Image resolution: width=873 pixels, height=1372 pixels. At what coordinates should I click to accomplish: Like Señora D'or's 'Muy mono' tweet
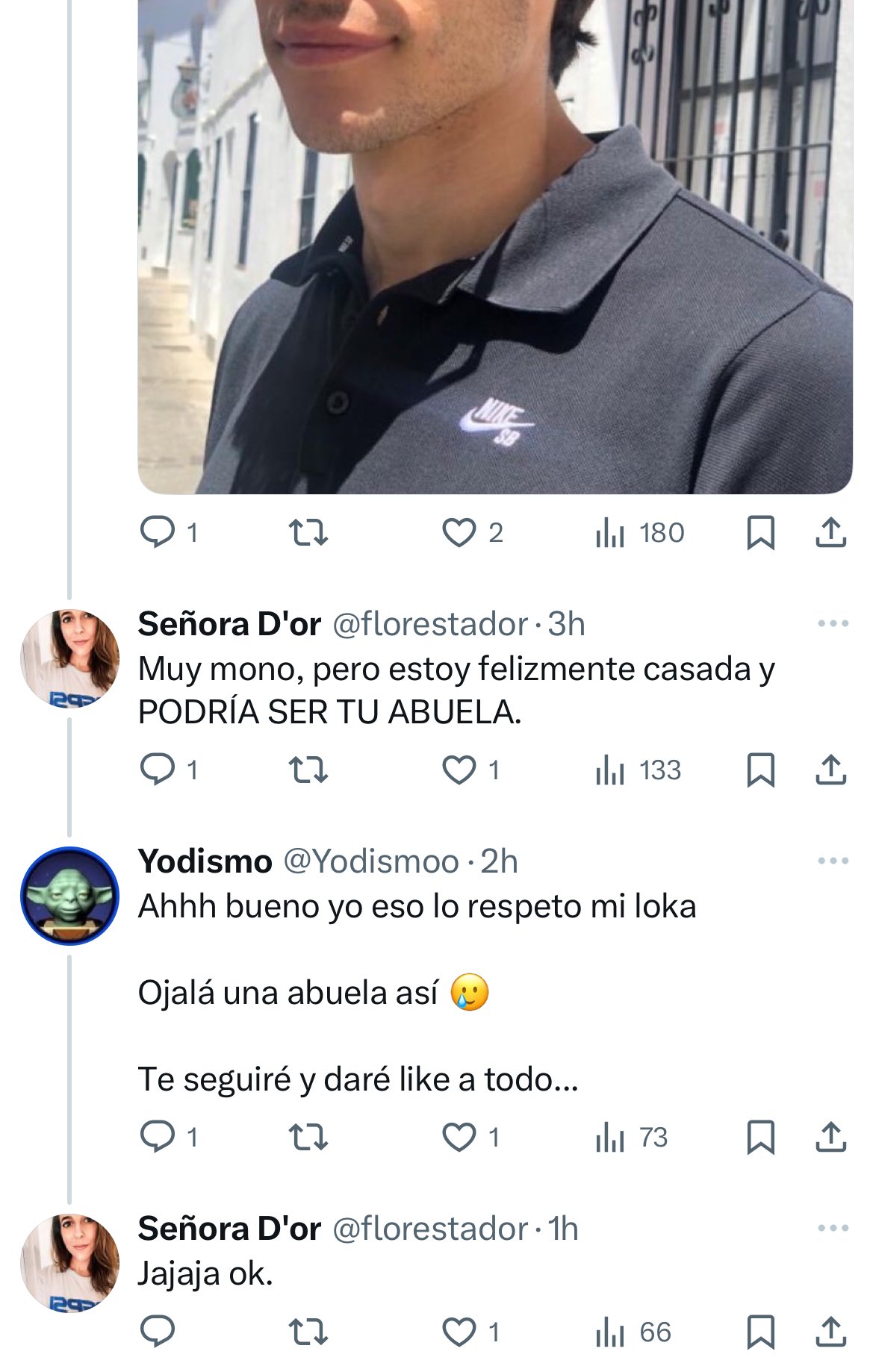coord(459,770)
